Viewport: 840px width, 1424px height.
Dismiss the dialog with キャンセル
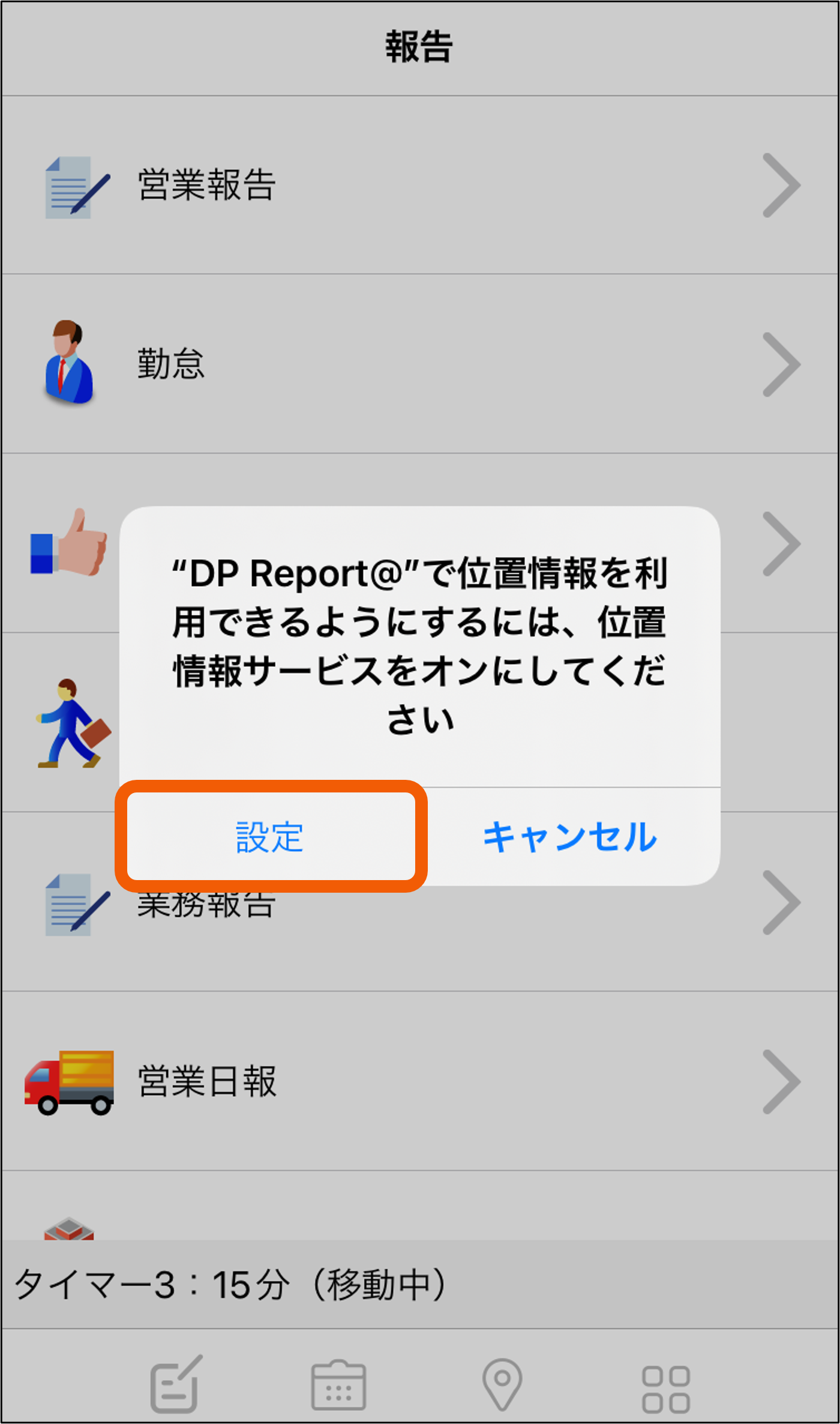click(x=570, y=836)
